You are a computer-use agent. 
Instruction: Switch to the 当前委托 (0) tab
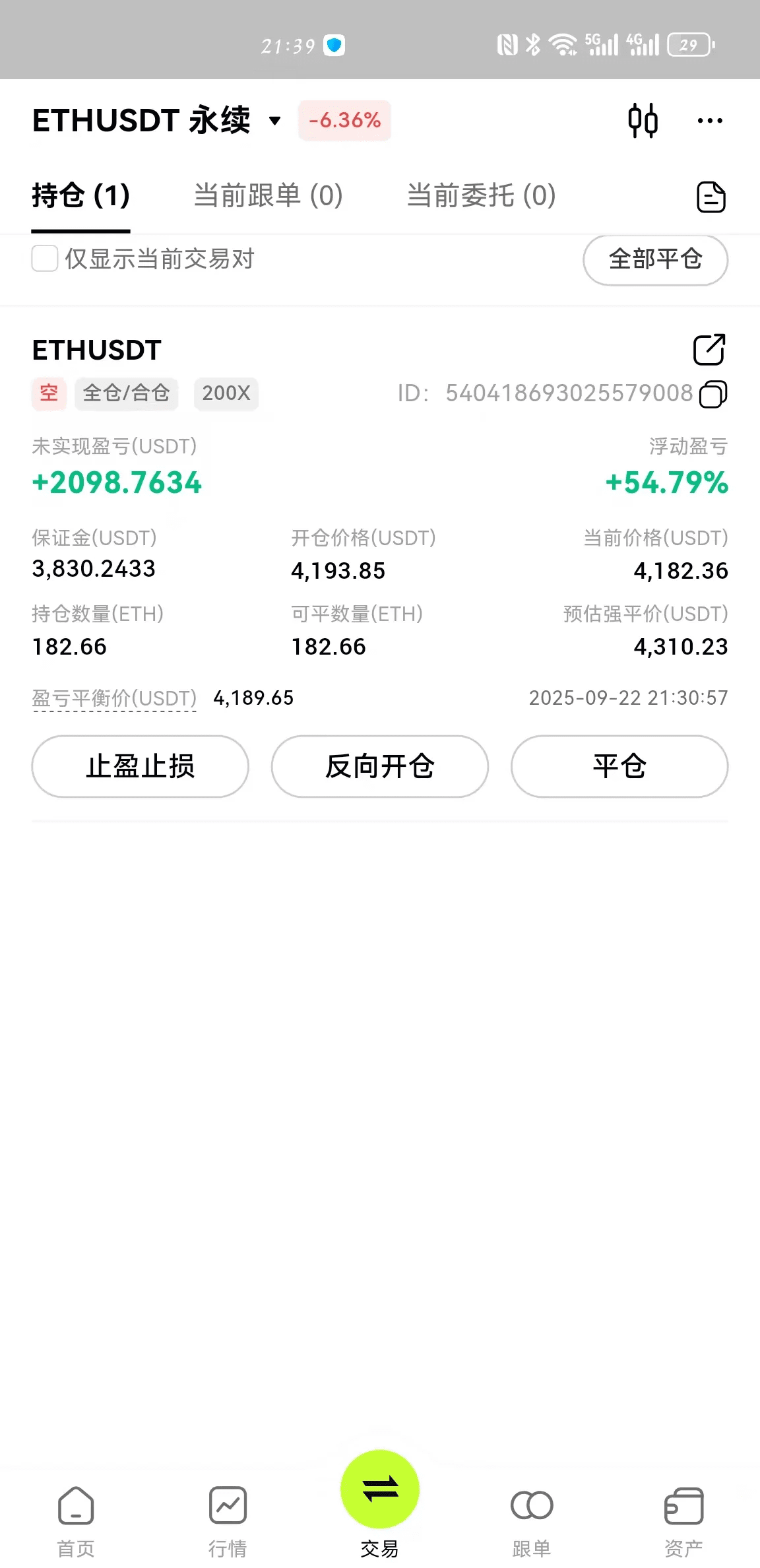tap(481, 196)
